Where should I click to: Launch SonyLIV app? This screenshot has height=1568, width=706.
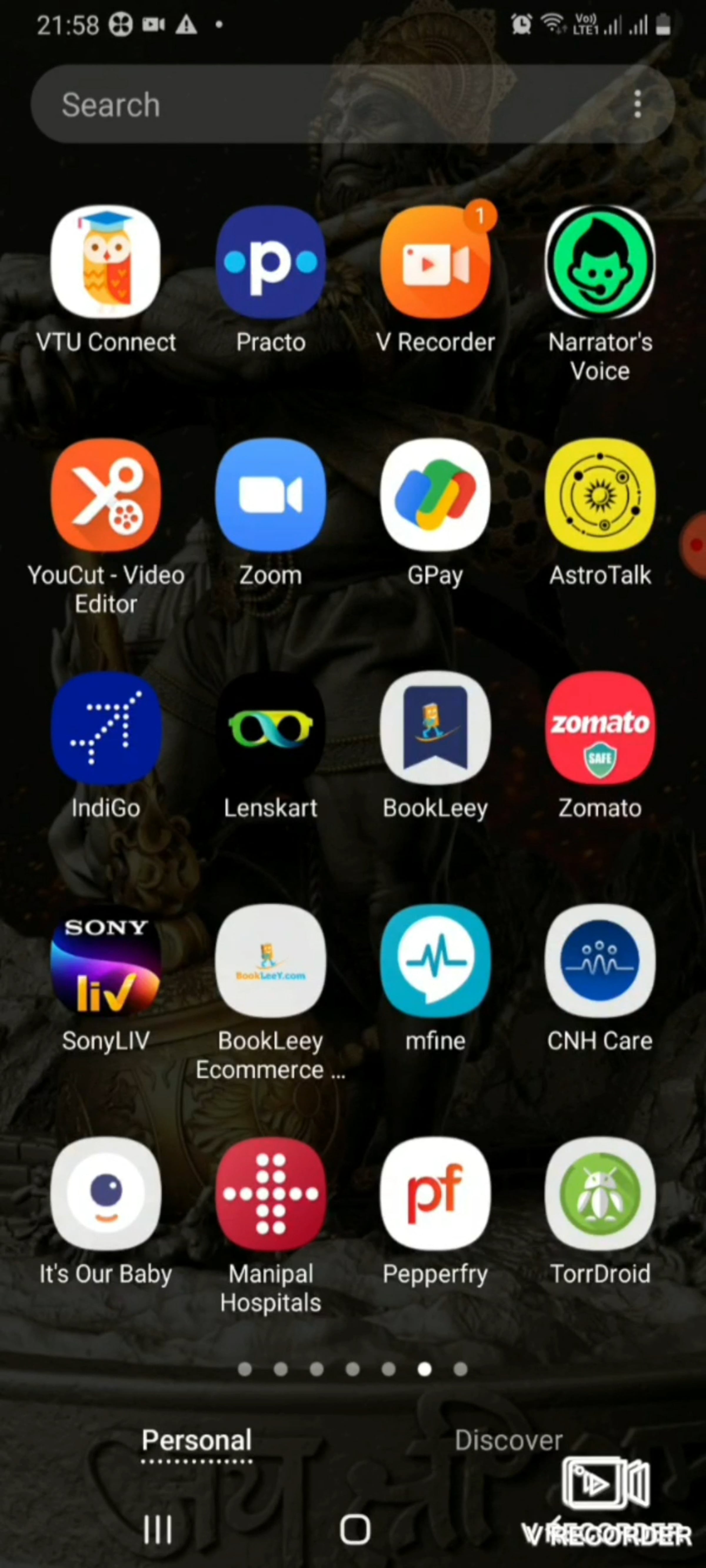pos(106,961)
